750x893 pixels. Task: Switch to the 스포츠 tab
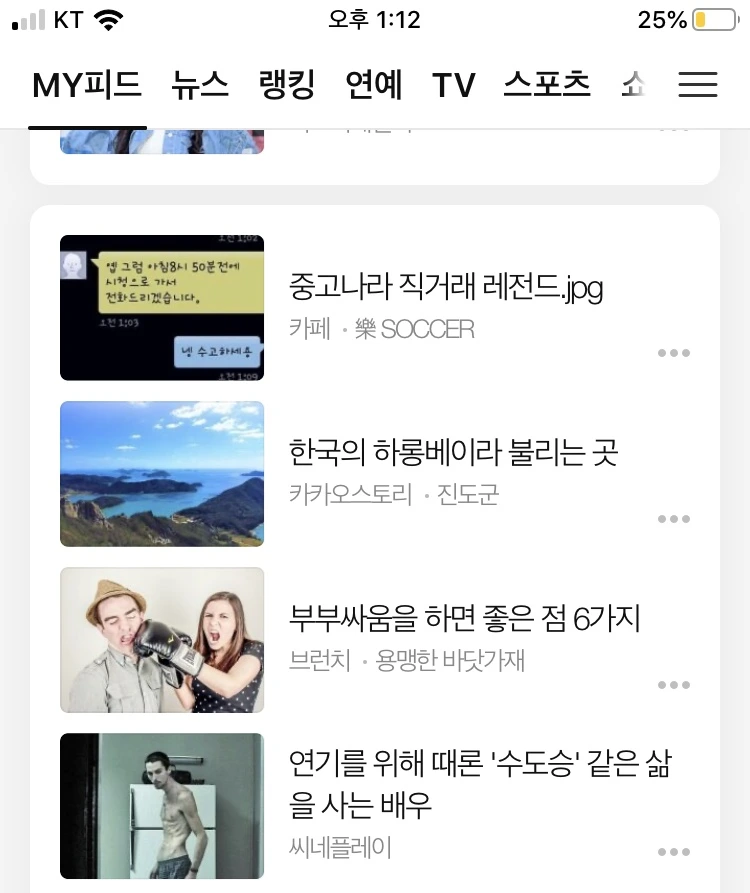click(x=547, y=85)
